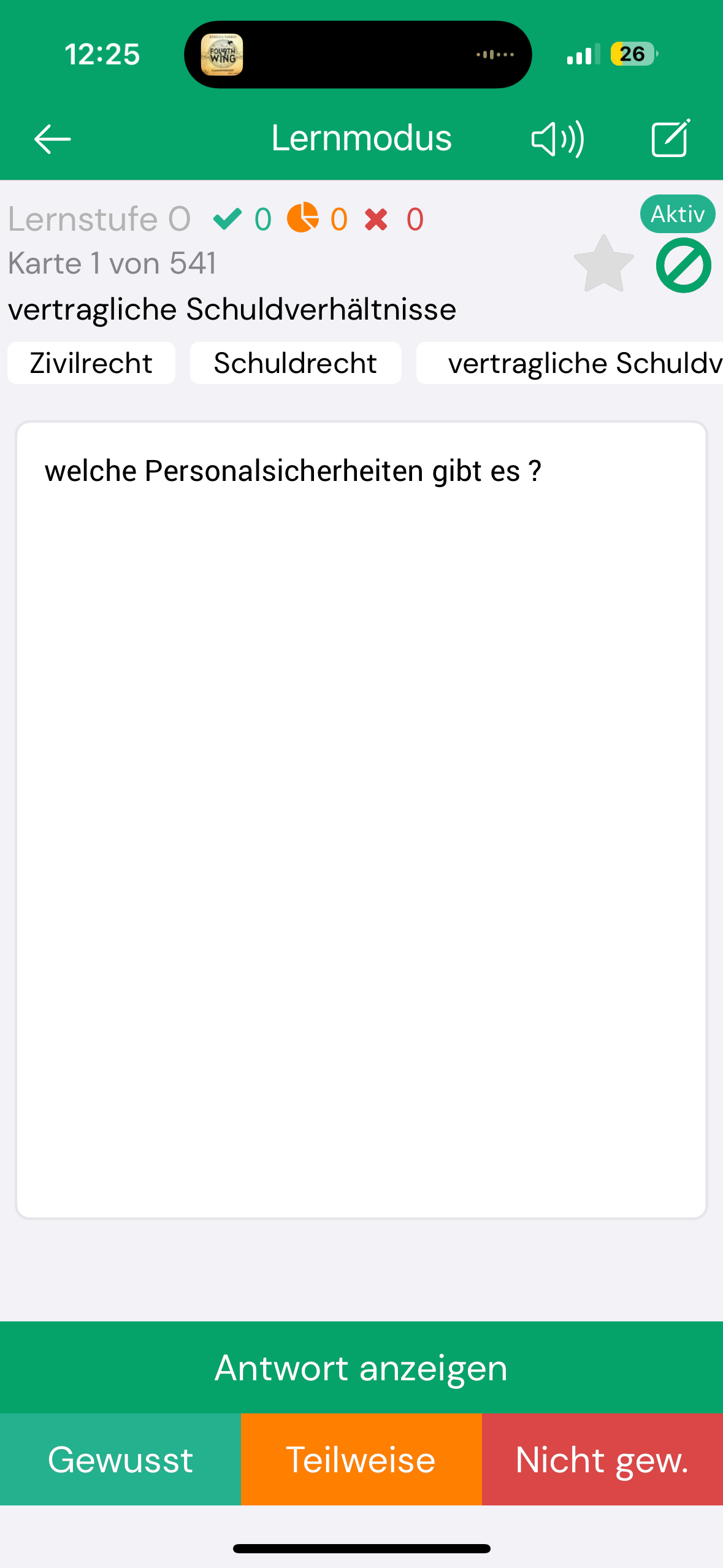Show the answer with Antwort anzeigen
The height and width of the screenshot is (1568, 723).
point(361,1367)
